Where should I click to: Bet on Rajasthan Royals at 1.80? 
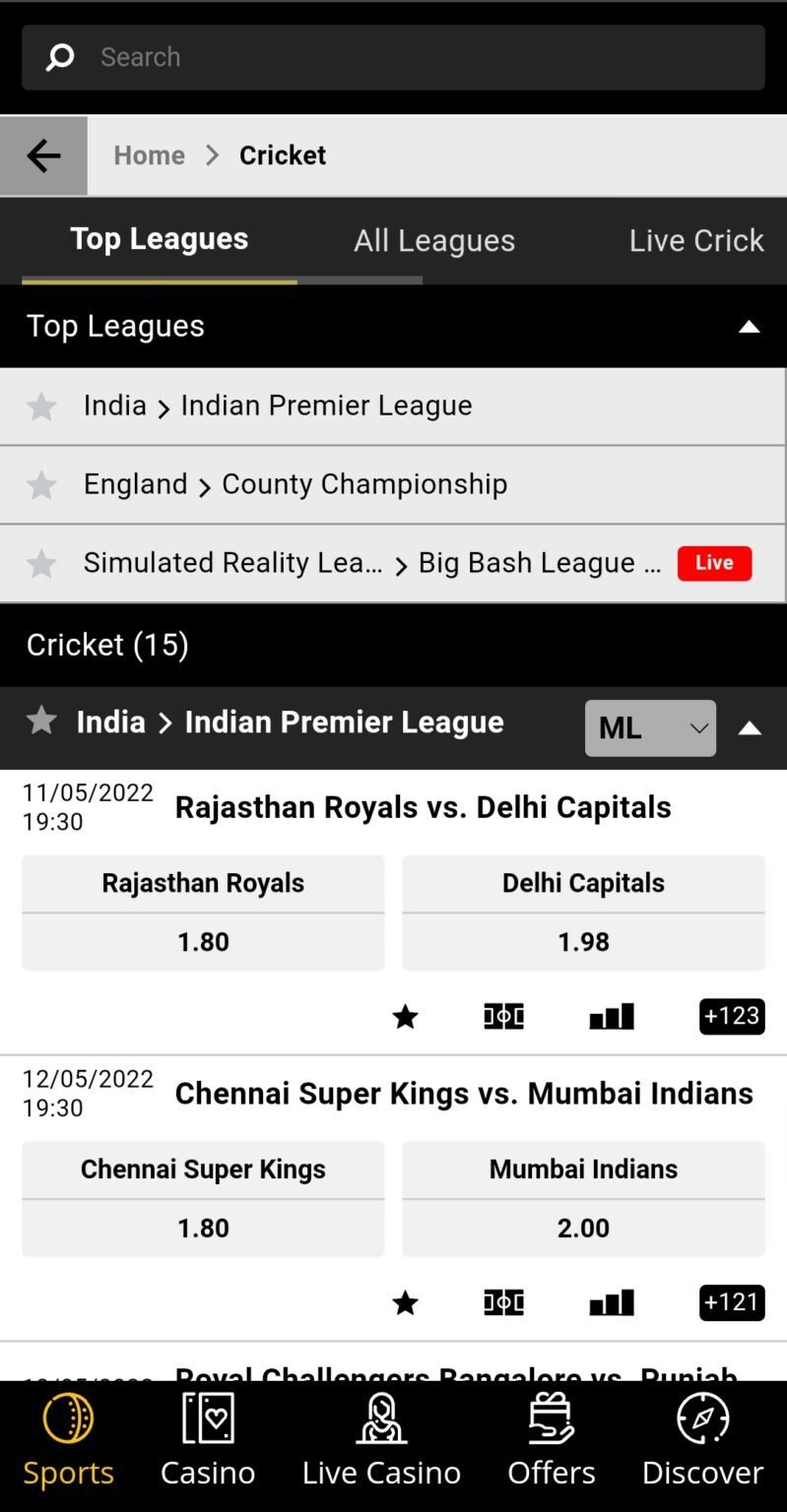pyautogui.click(x=203, y=913)
